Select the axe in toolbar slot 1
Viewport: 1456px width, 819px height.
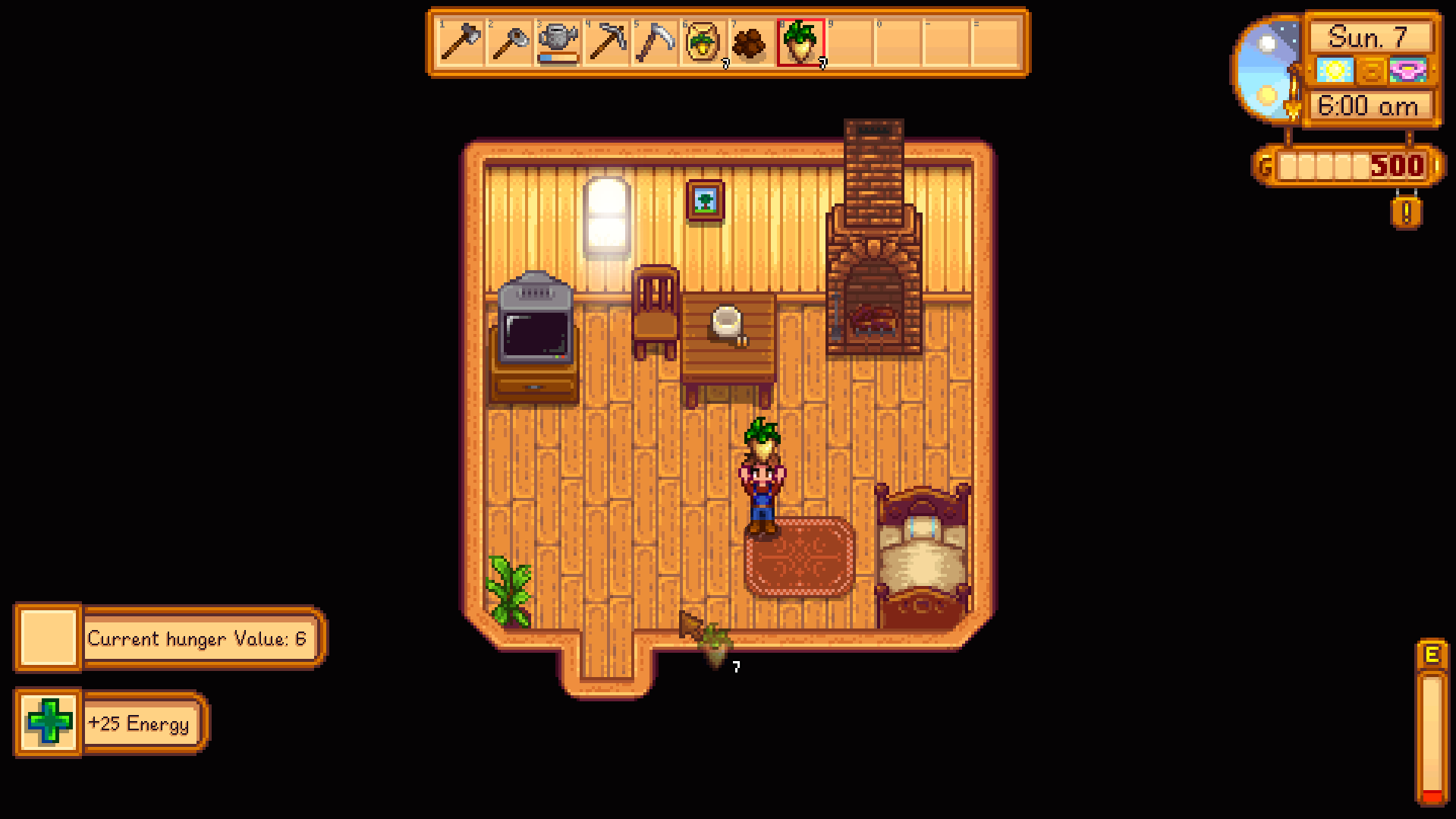[461, 43]
